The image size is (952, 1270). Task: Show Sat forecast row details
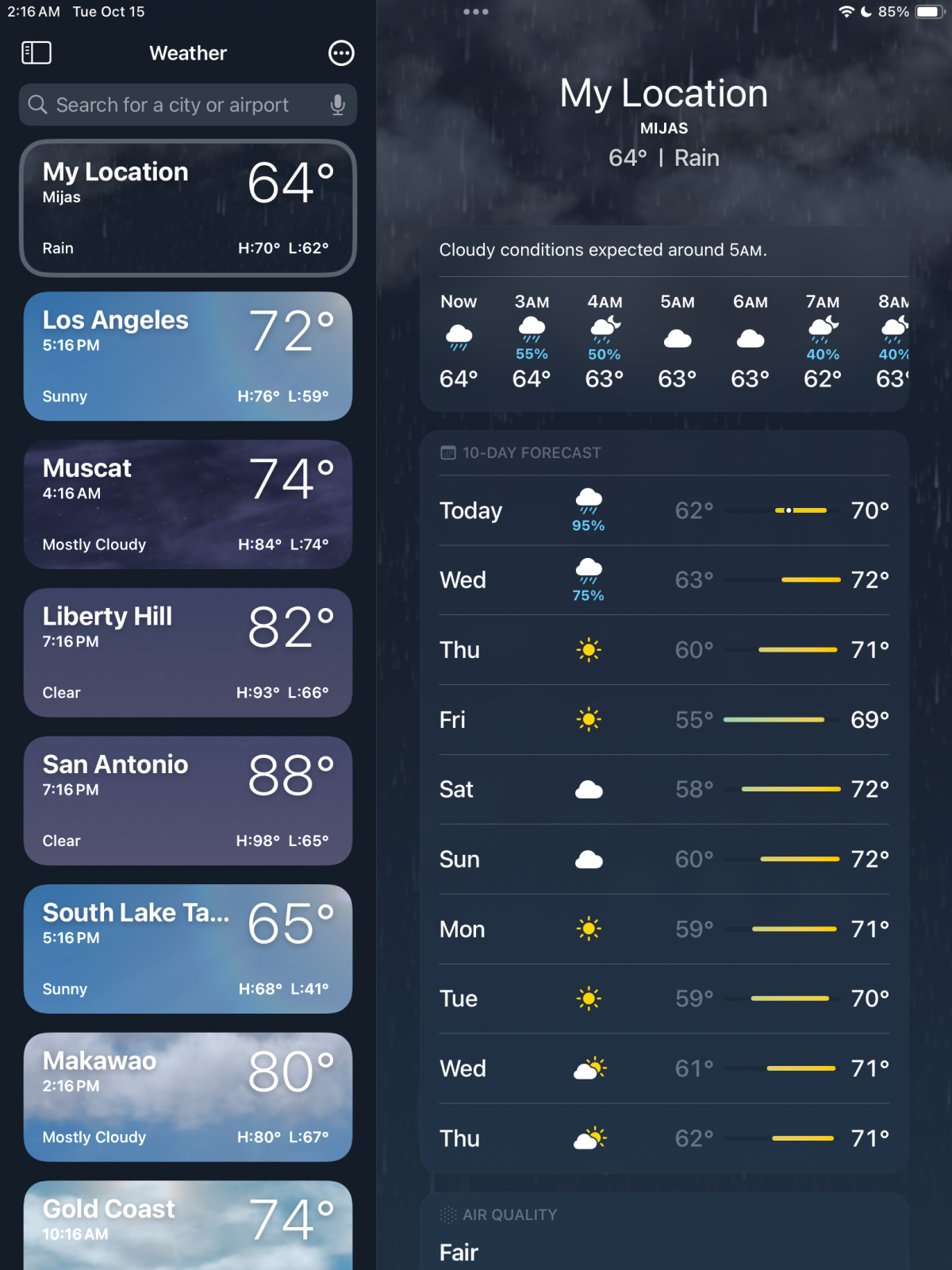[x=664, y=790]
